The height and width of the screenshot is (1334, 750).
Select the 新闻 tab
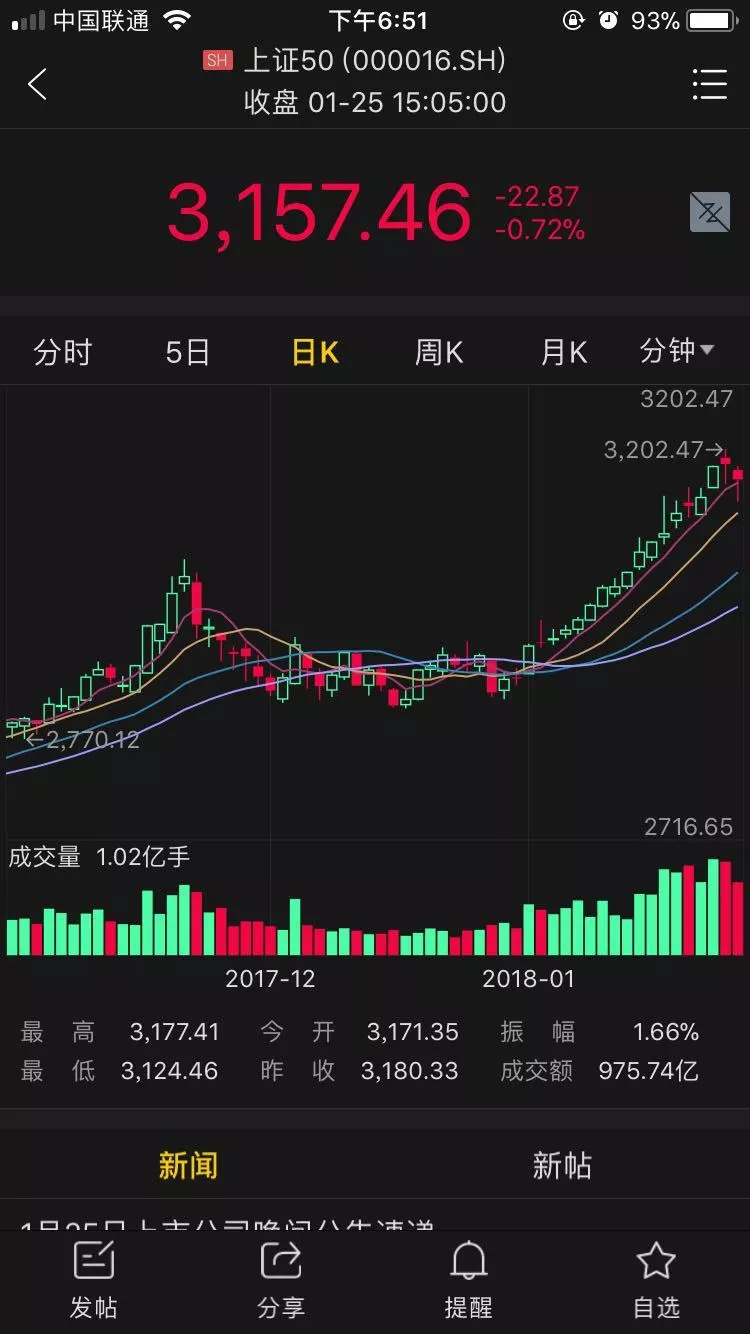point(187,1165)
